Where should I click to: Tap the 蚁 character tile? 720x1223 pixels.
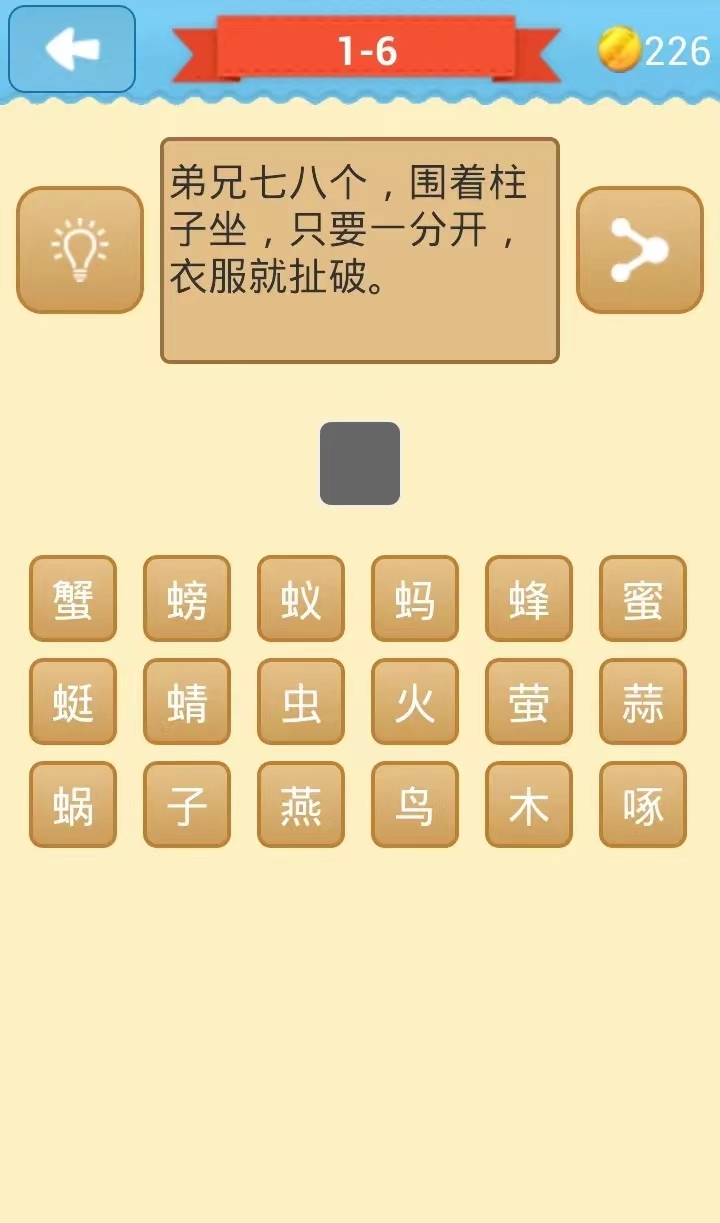pos(301,598)
